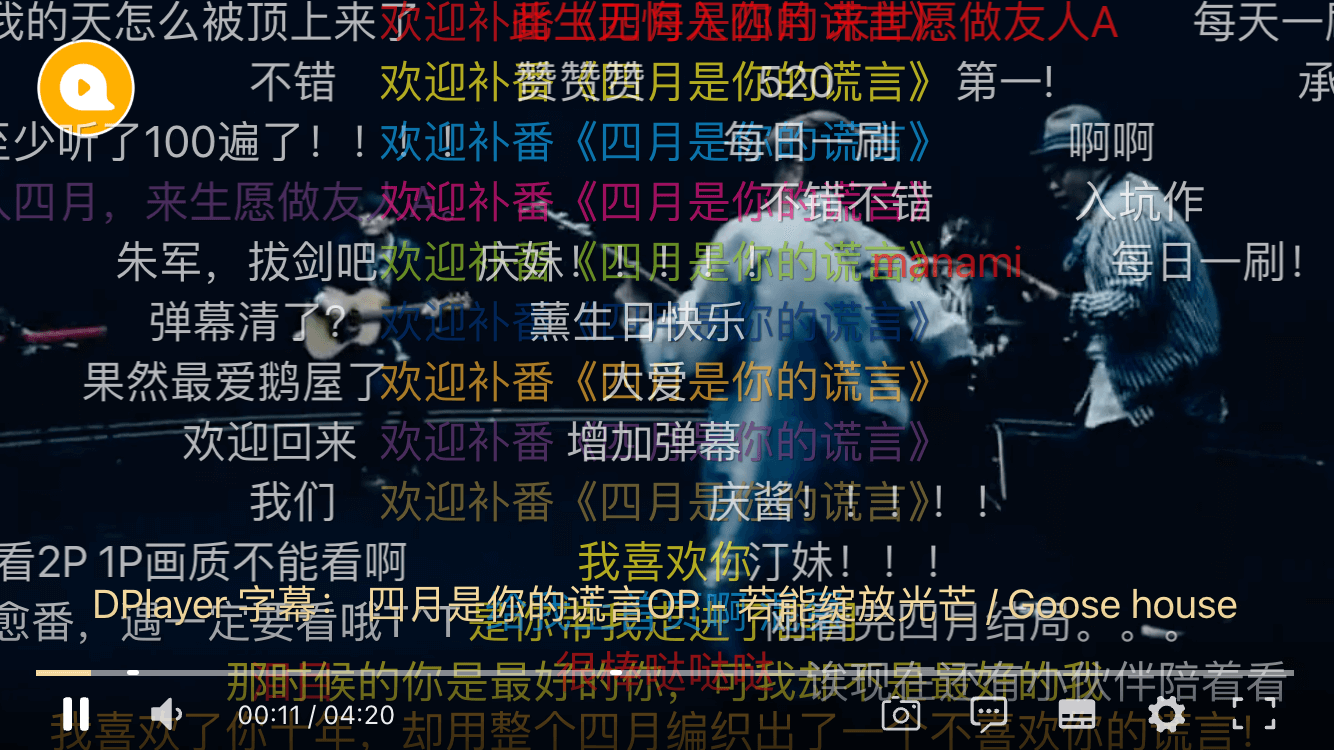Viewport: 1334px width, 750px height.
Task: Mute the video volume
Action: click(x=165, y=714)
